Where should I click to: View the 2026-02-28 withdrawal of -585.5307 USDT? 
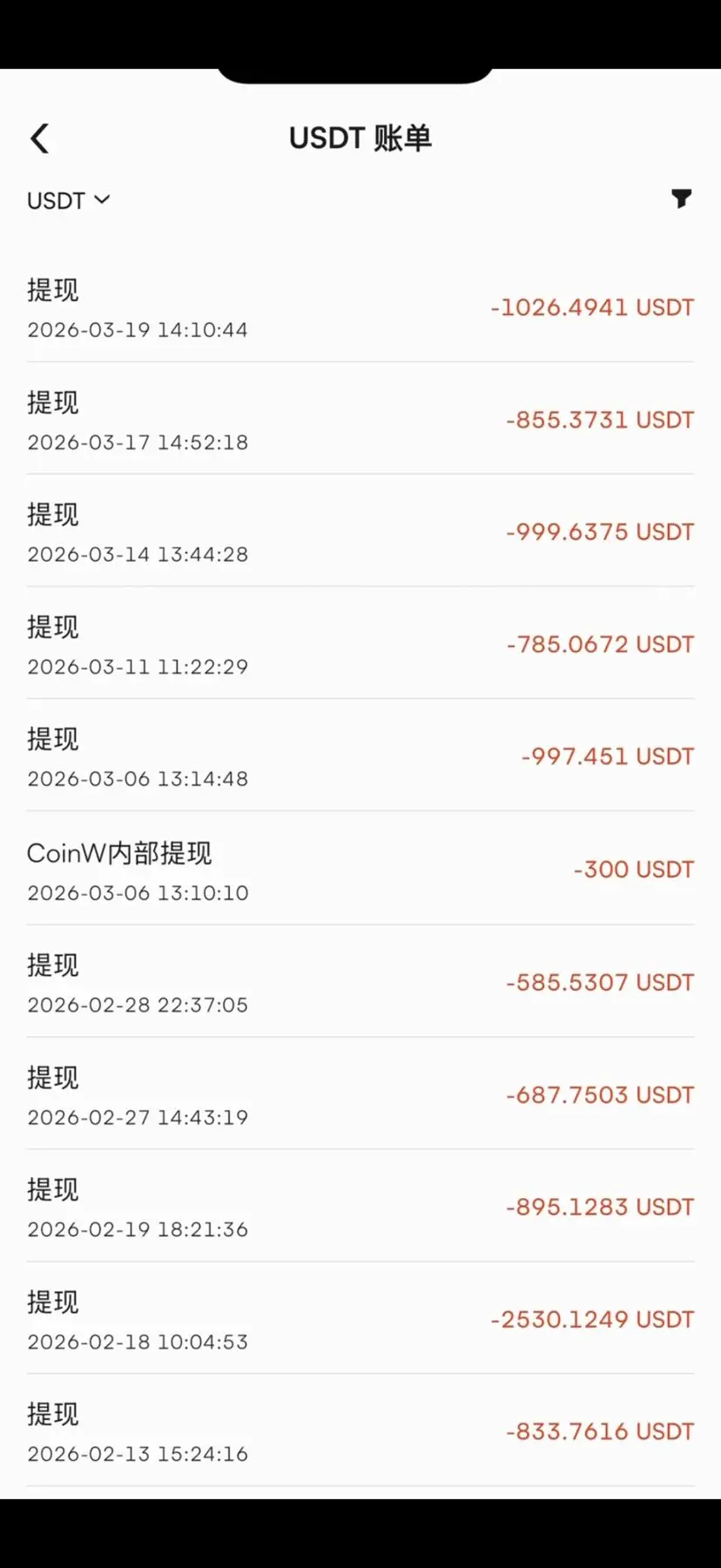click(360, 983)
